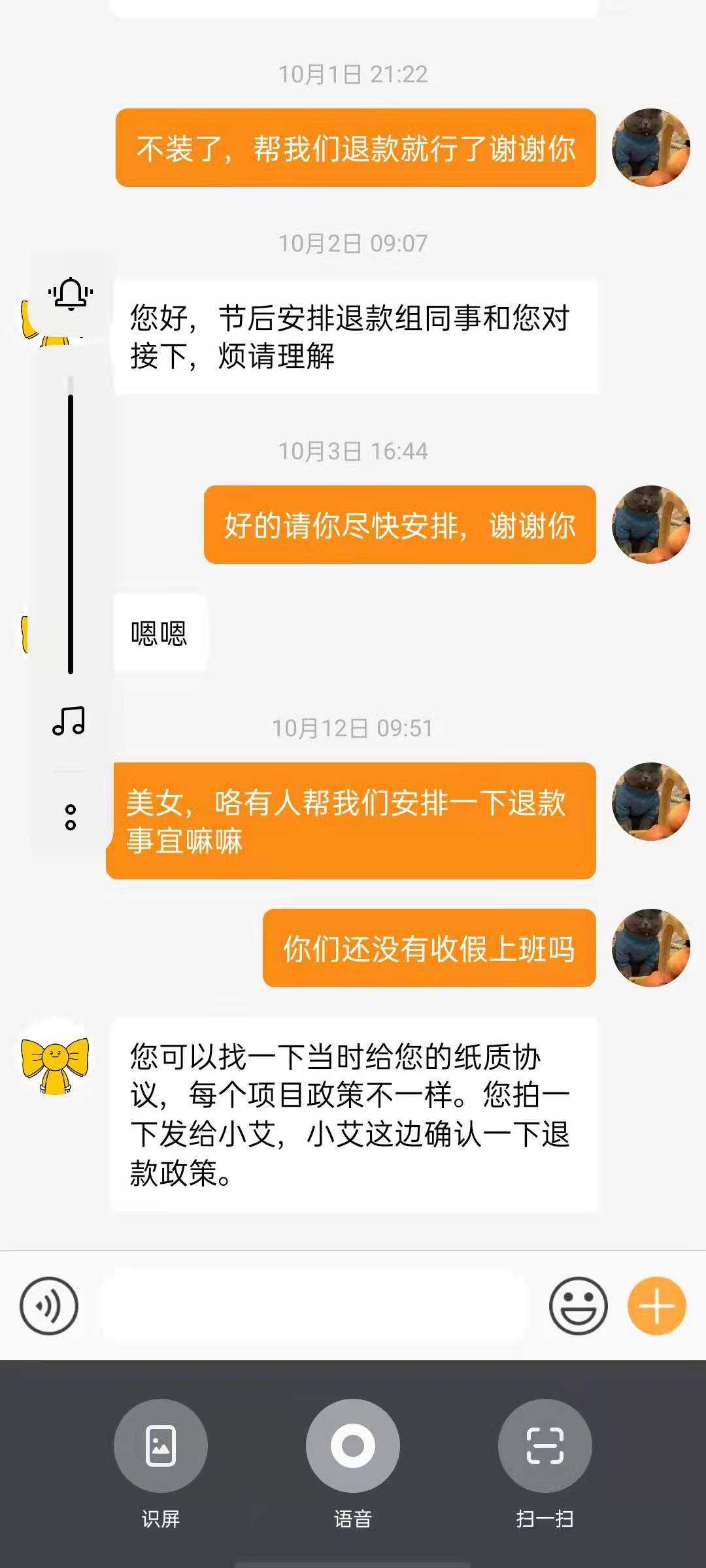Toggle the ringer bell mode icon

click(71, 294)
